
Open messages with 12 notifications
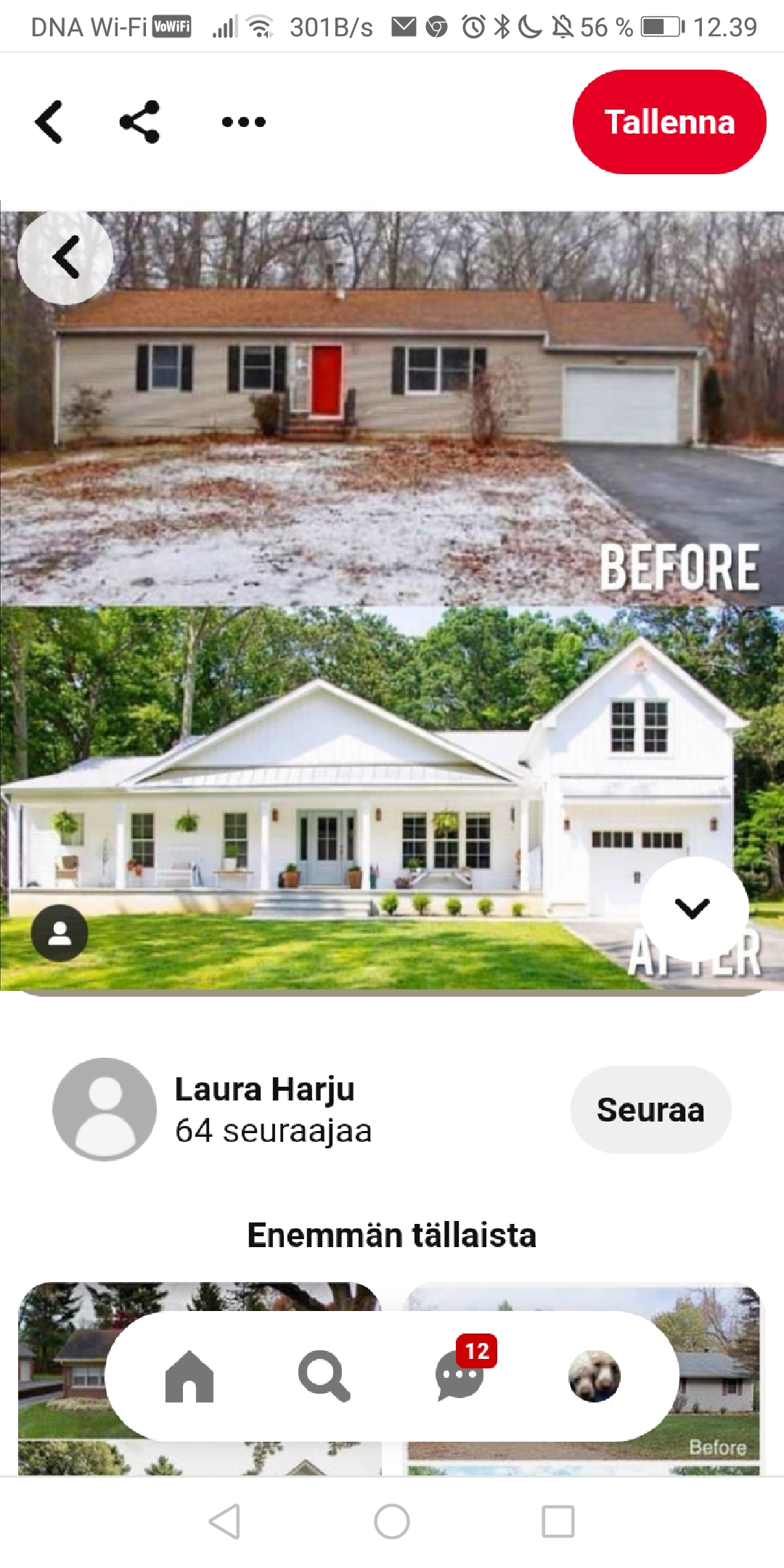coord(460,1376)
